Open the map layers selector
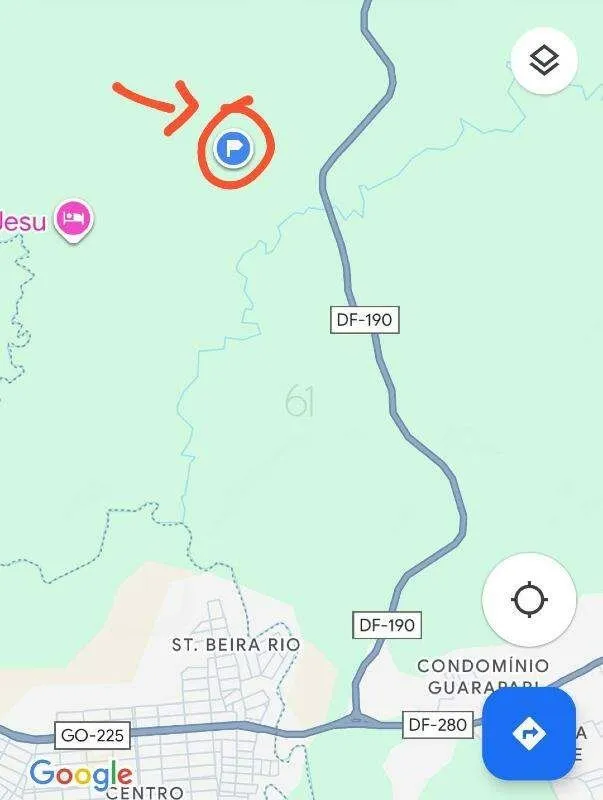603x800 pixels. pyautogui.click(x=544, y=61)
